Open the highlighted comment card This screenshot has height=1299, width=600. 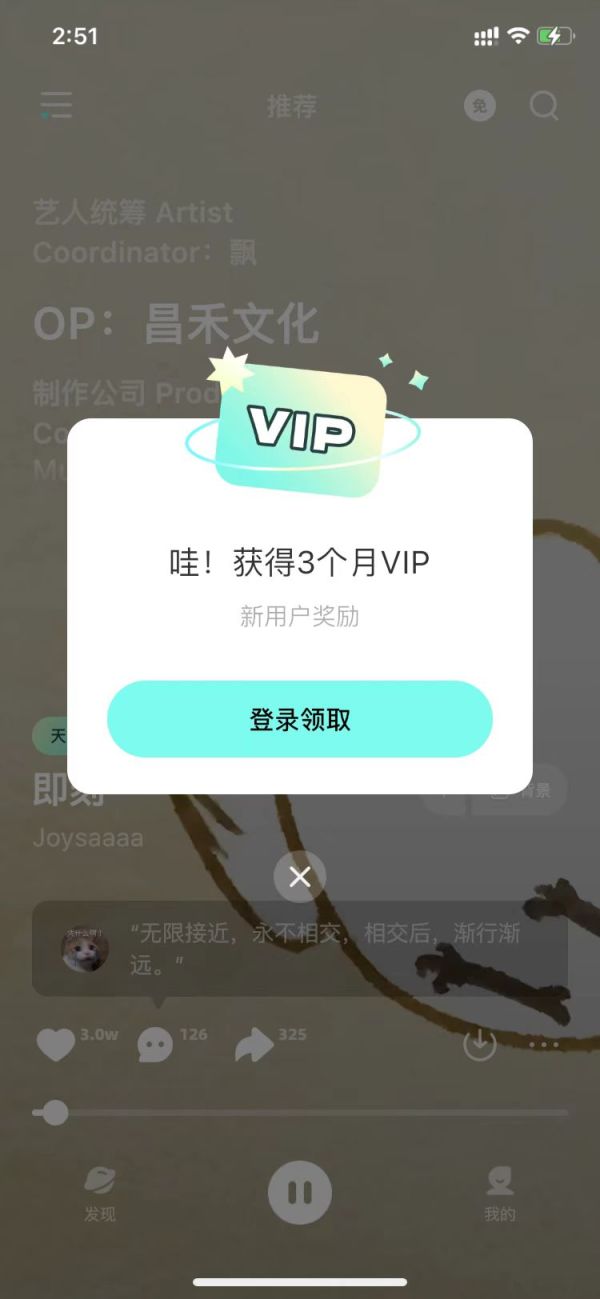pos(300,948)
